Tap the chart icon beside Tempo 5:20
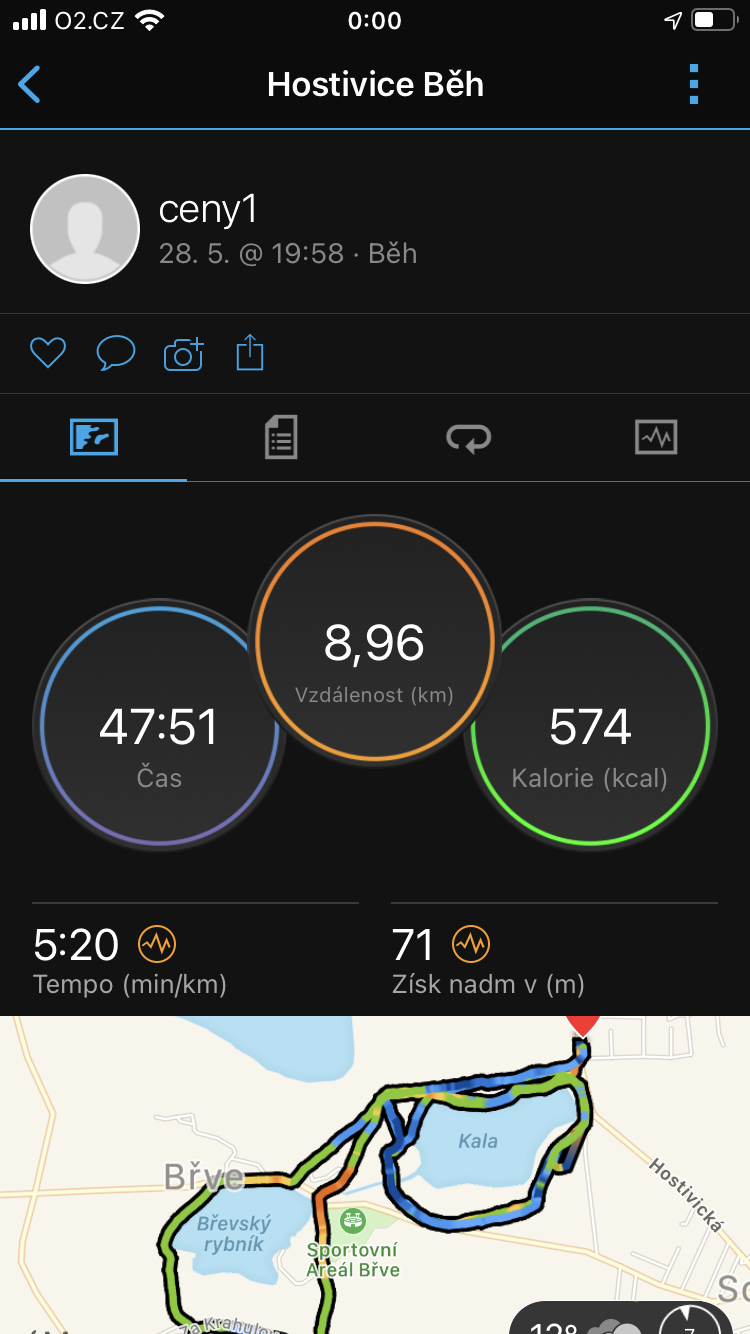The height and width of the screenshot is (1334, 750). [156, 943]
